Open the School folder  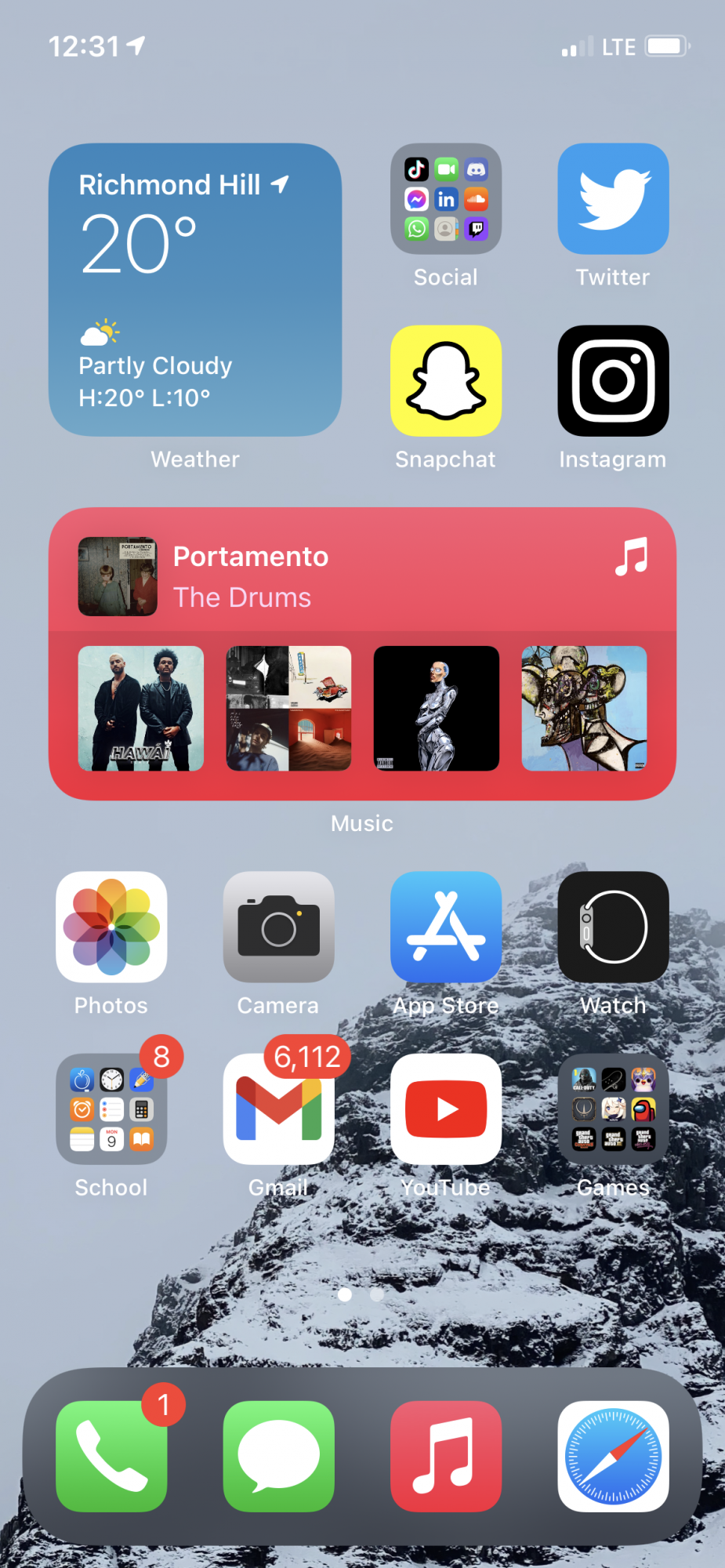[111, 1109]
